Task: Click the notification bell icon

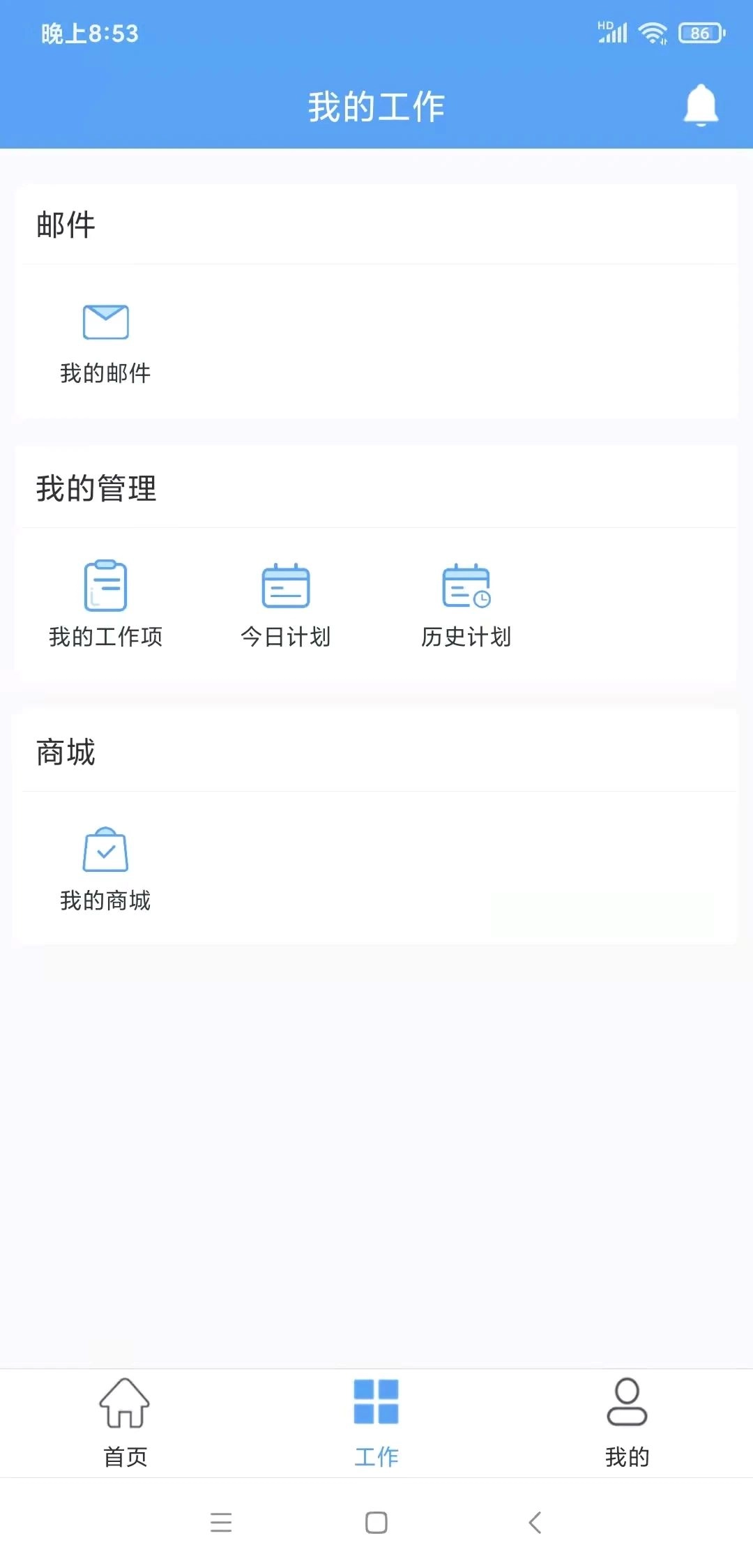Action: click(x=700, y=106)
